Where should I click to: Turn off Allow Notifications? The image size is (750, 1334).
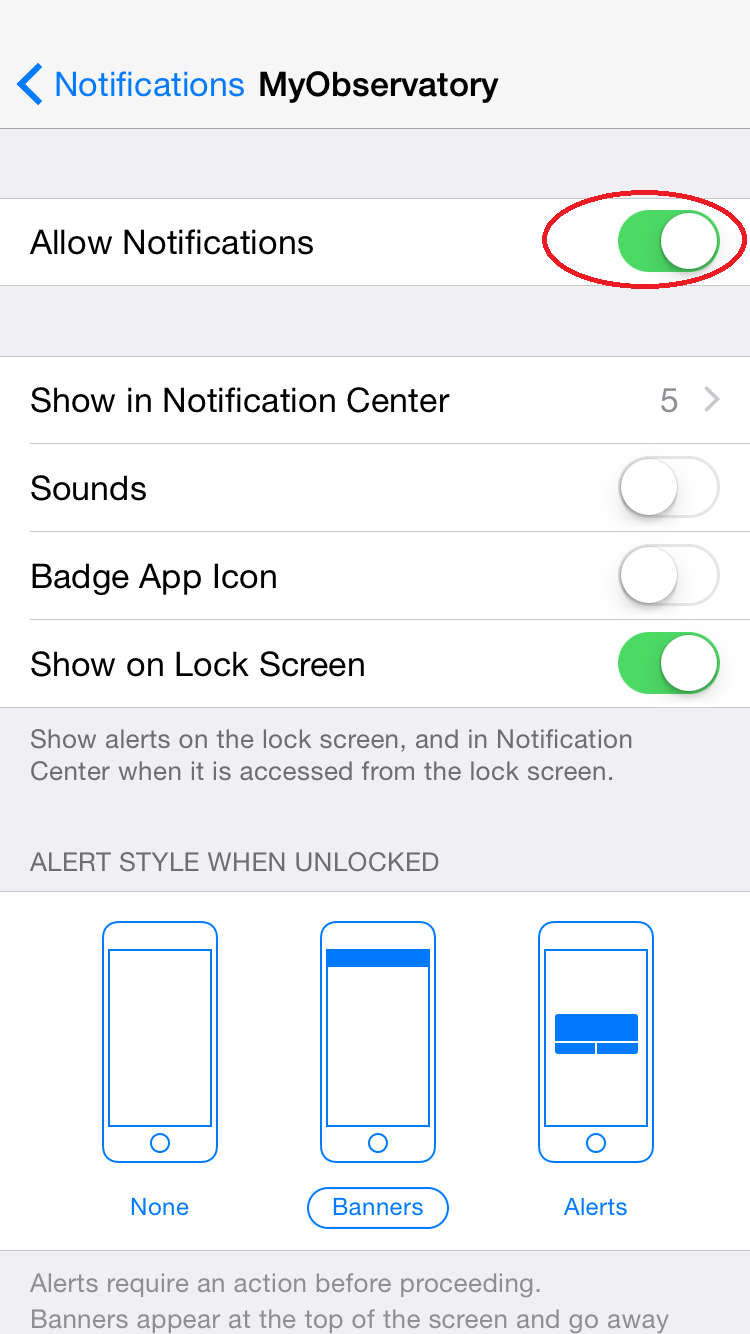click(x=669, y=242)
